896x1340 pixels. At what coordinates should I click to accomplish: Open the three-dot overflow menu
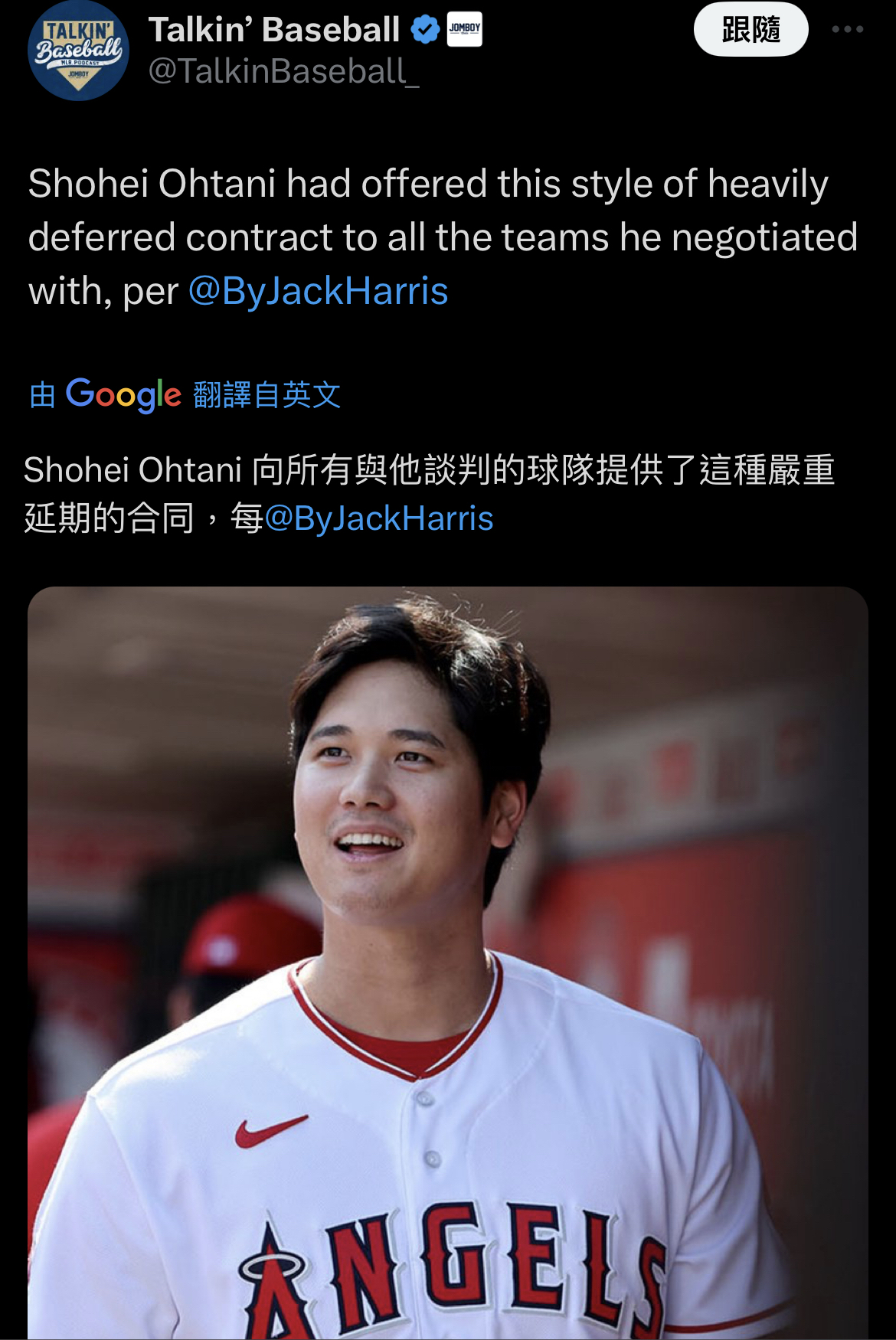click(x=847, y=30)
